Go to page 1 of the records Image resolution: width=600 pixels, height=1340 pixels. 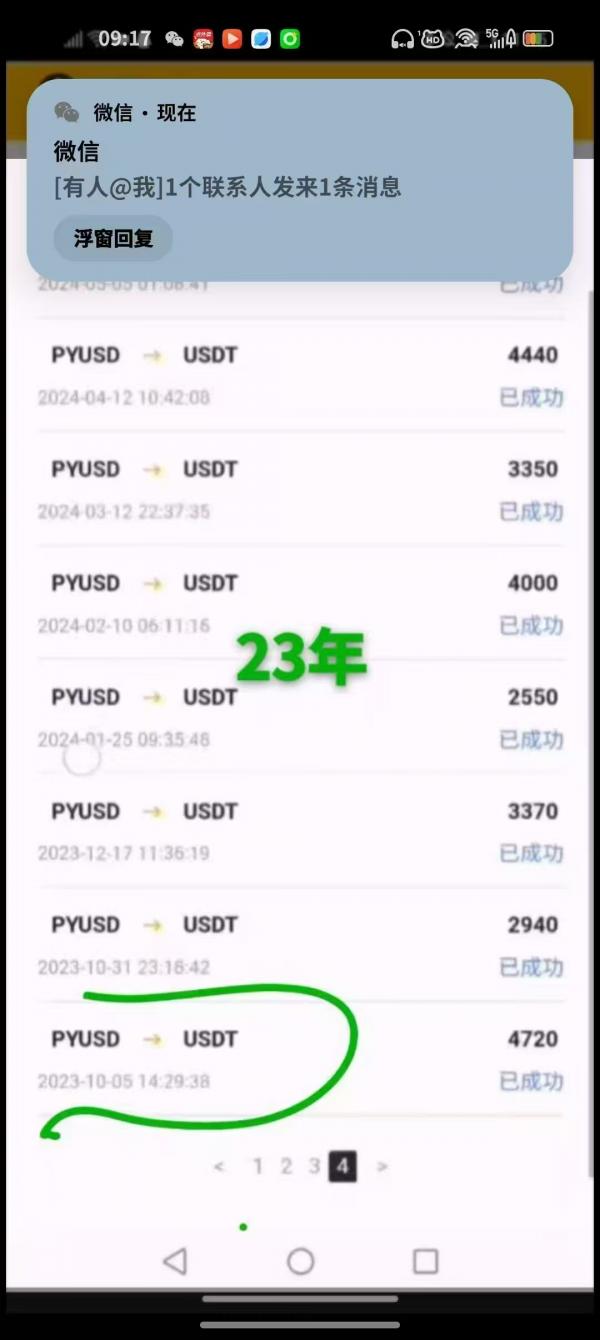click(258, 1166)
